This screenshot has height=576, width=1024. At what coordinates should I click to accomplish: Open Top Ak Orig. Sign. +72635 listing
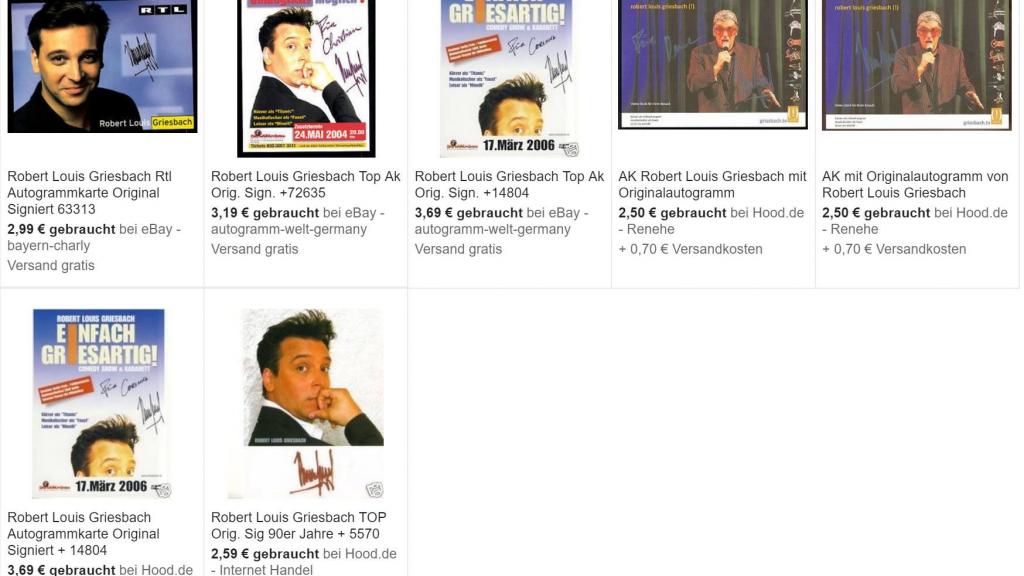[x=305, y=184]
